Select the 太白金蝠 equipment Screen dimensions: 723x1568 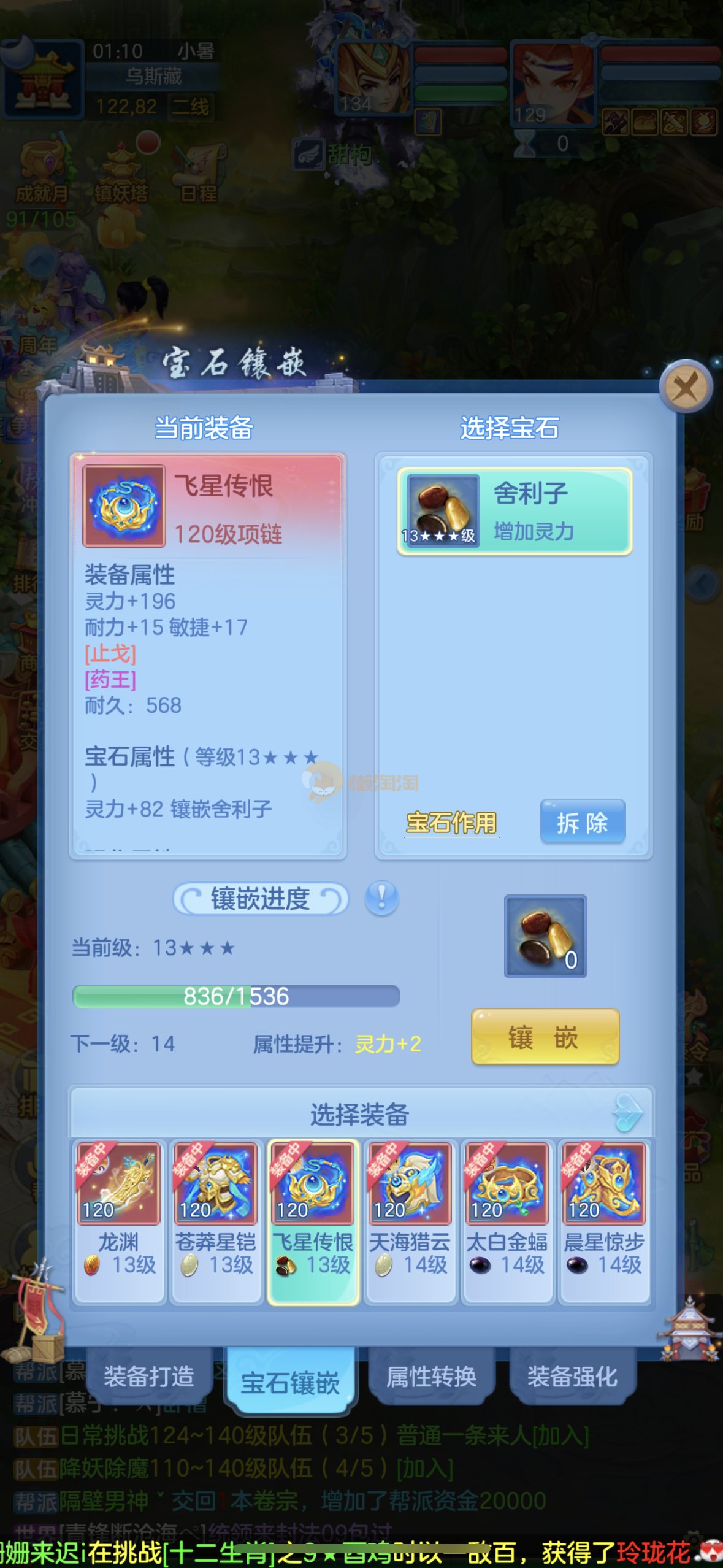(x=507, y=1220)
